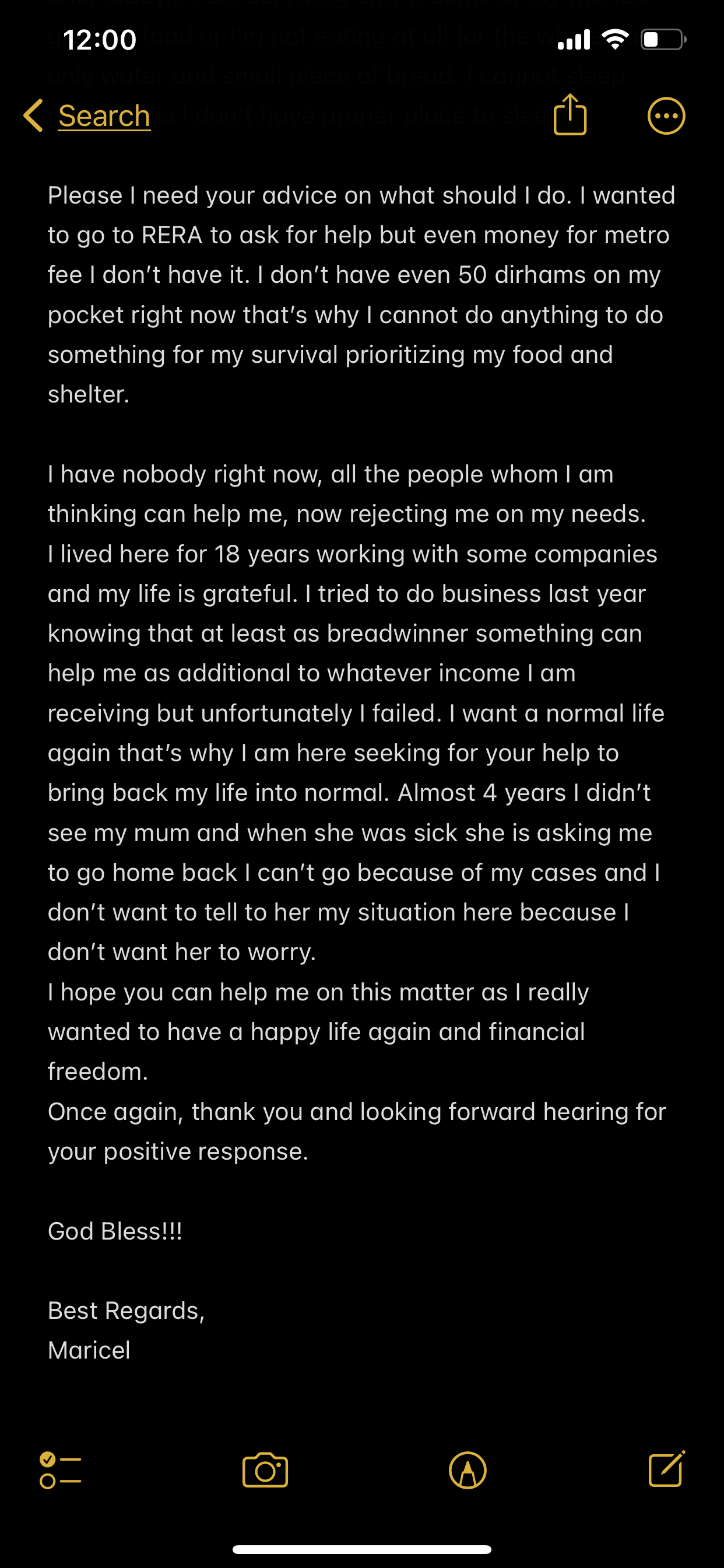Tap the clock to scroll to top
The image size is (724, 1568).
99,40
